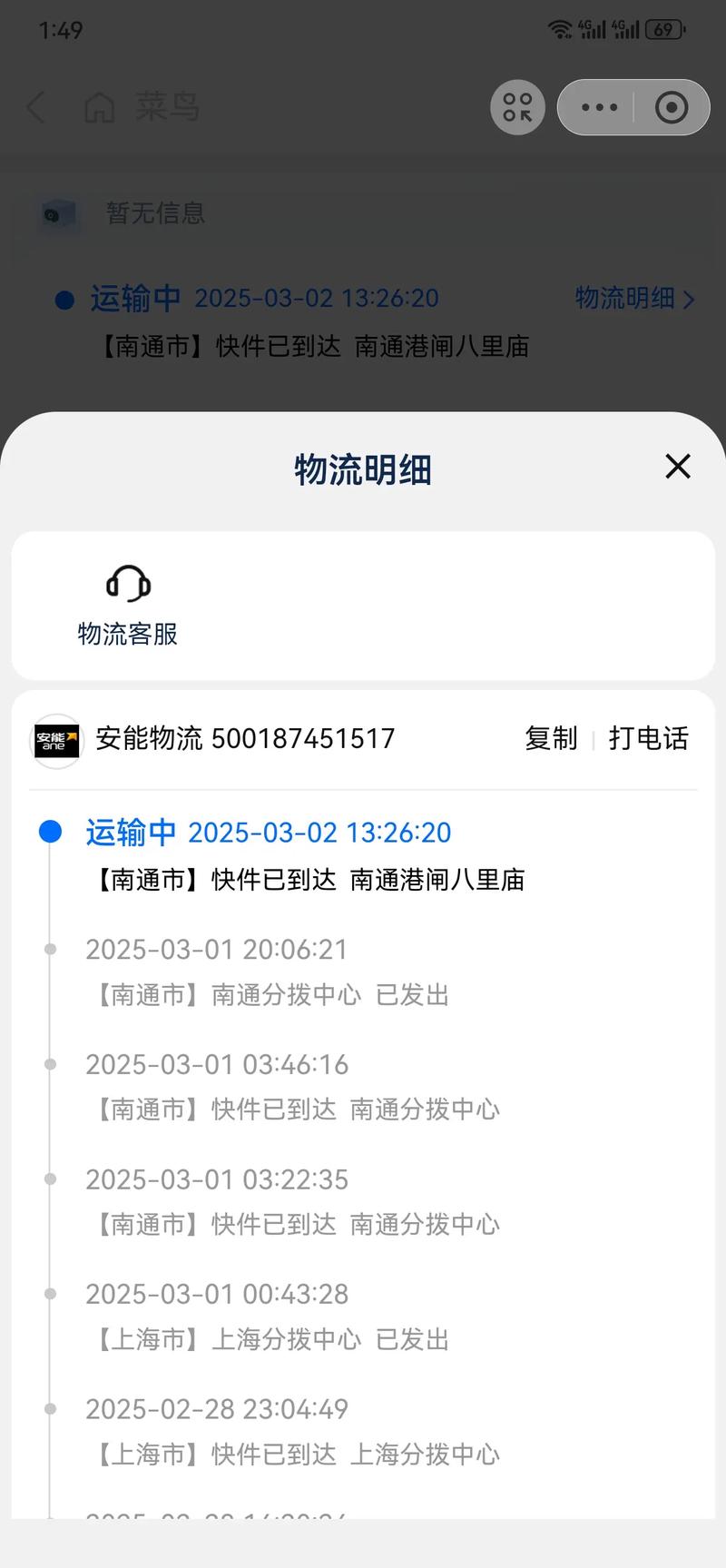Select the 2025-03-01 20:06:21 timeline dot
The image size is (726, 1568).
point(51,948)
